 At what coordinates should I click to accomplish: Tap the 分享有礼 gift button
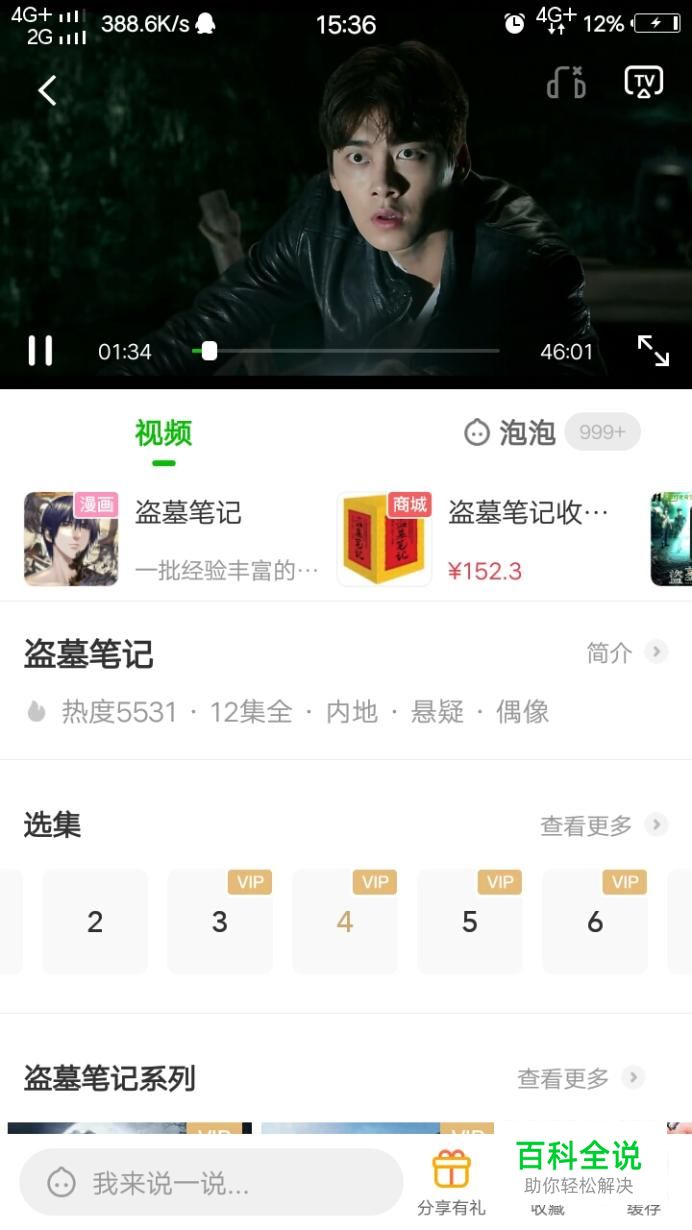click(x=451, y=1182)
